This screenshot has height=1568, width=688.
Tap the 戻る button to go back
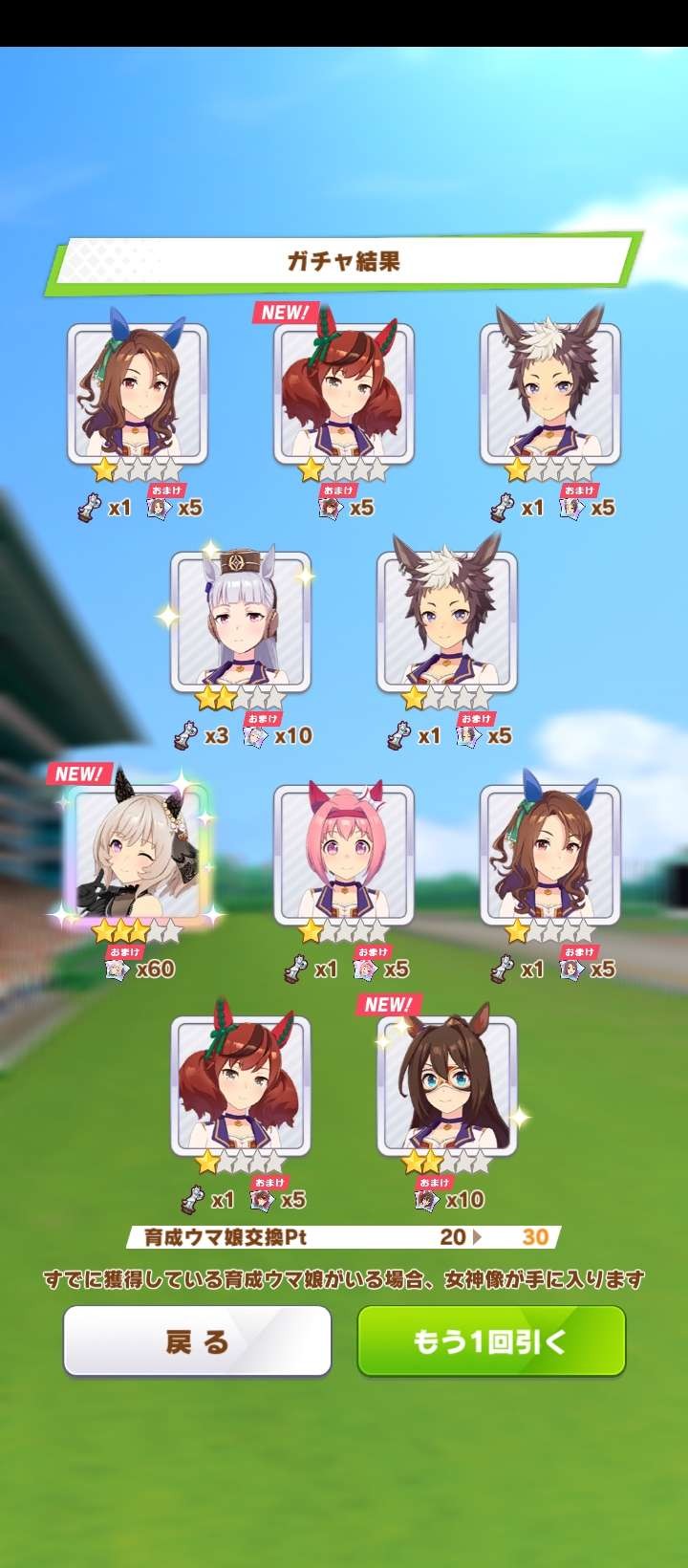(197, 1341)
